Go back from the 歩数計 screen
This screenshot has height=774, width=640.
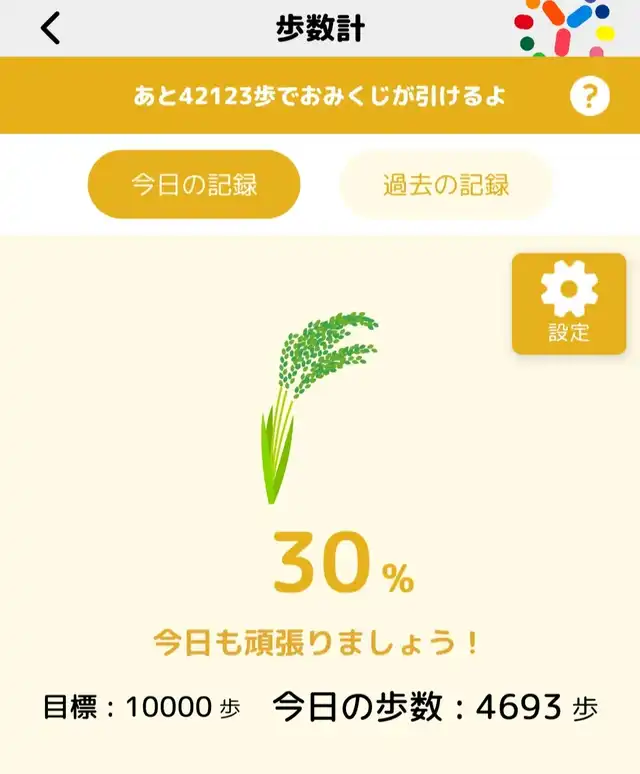pyautogui.click(x=51, y=29)
